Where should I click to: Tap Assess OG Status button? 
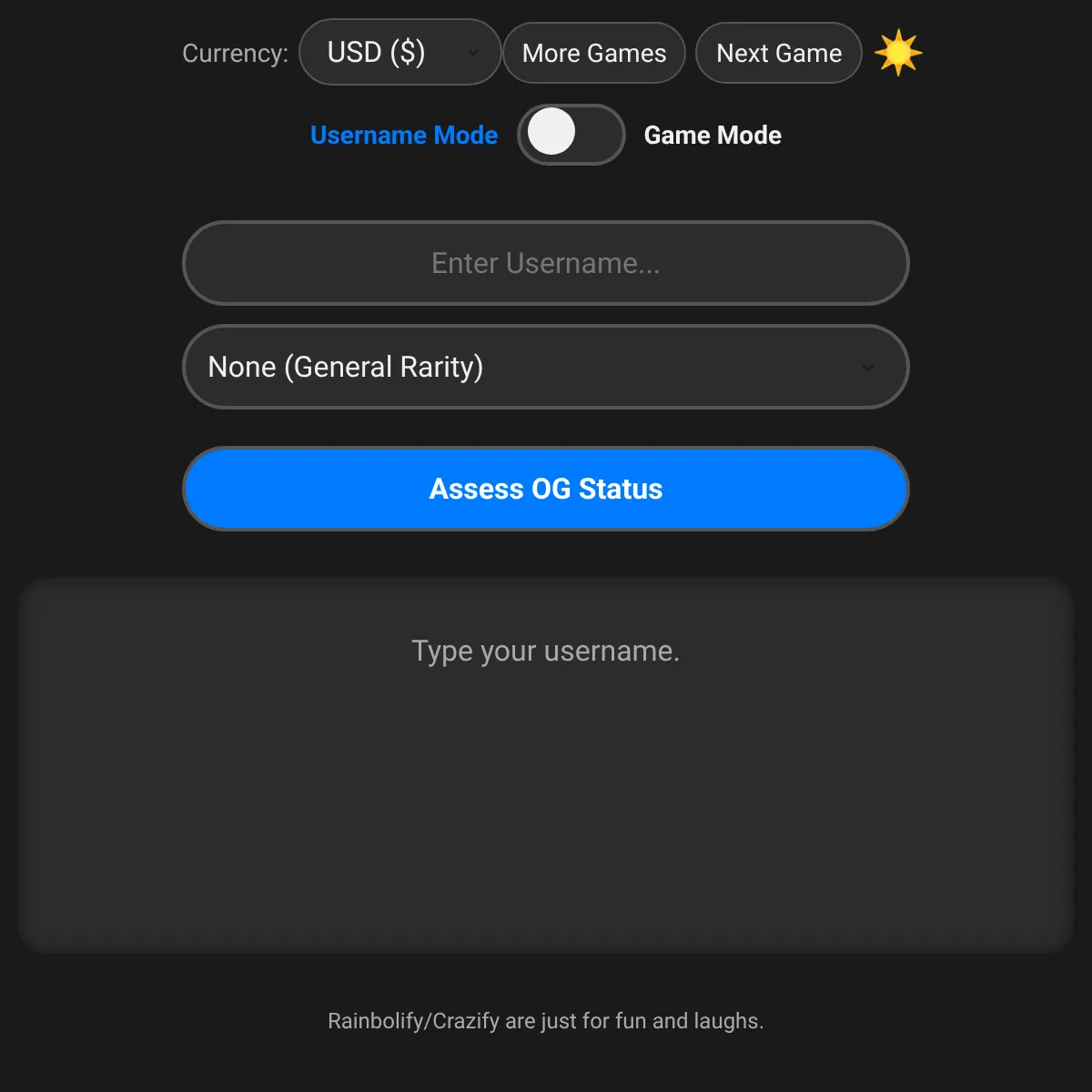pos(546,489)
